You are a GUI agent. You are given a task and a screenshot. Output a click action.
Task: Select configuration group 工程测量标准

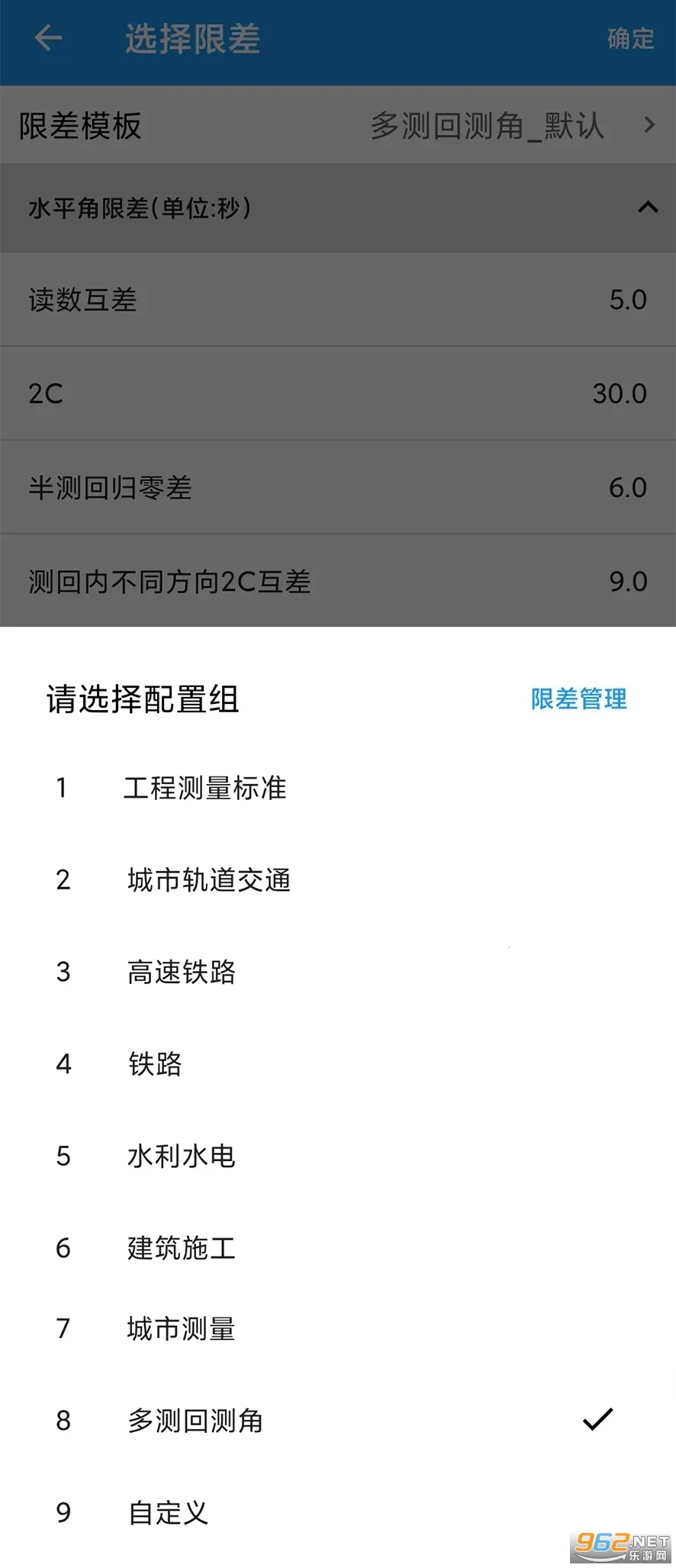click(x=206, y=788)
